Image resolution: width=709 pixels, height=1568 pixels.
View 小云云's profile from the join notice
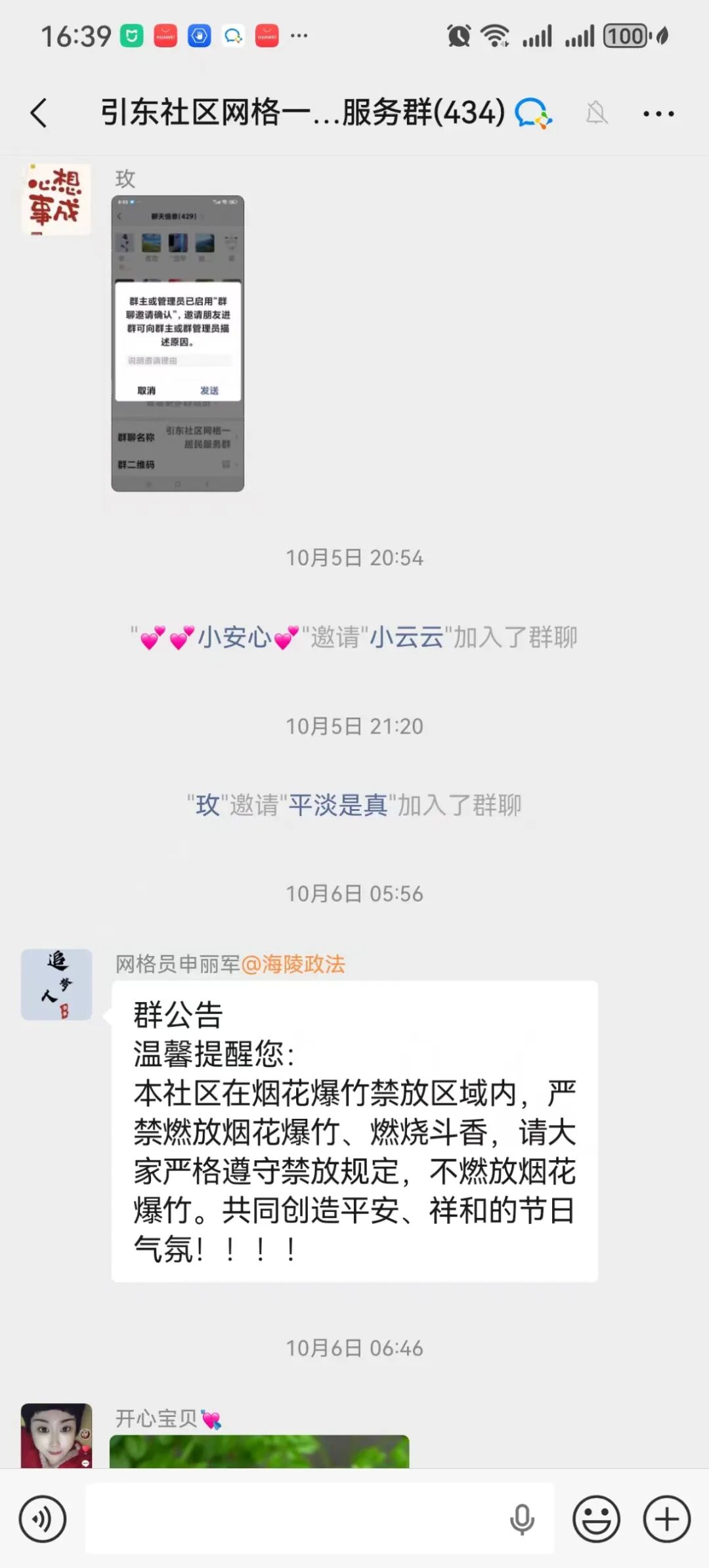pos(407,637)
